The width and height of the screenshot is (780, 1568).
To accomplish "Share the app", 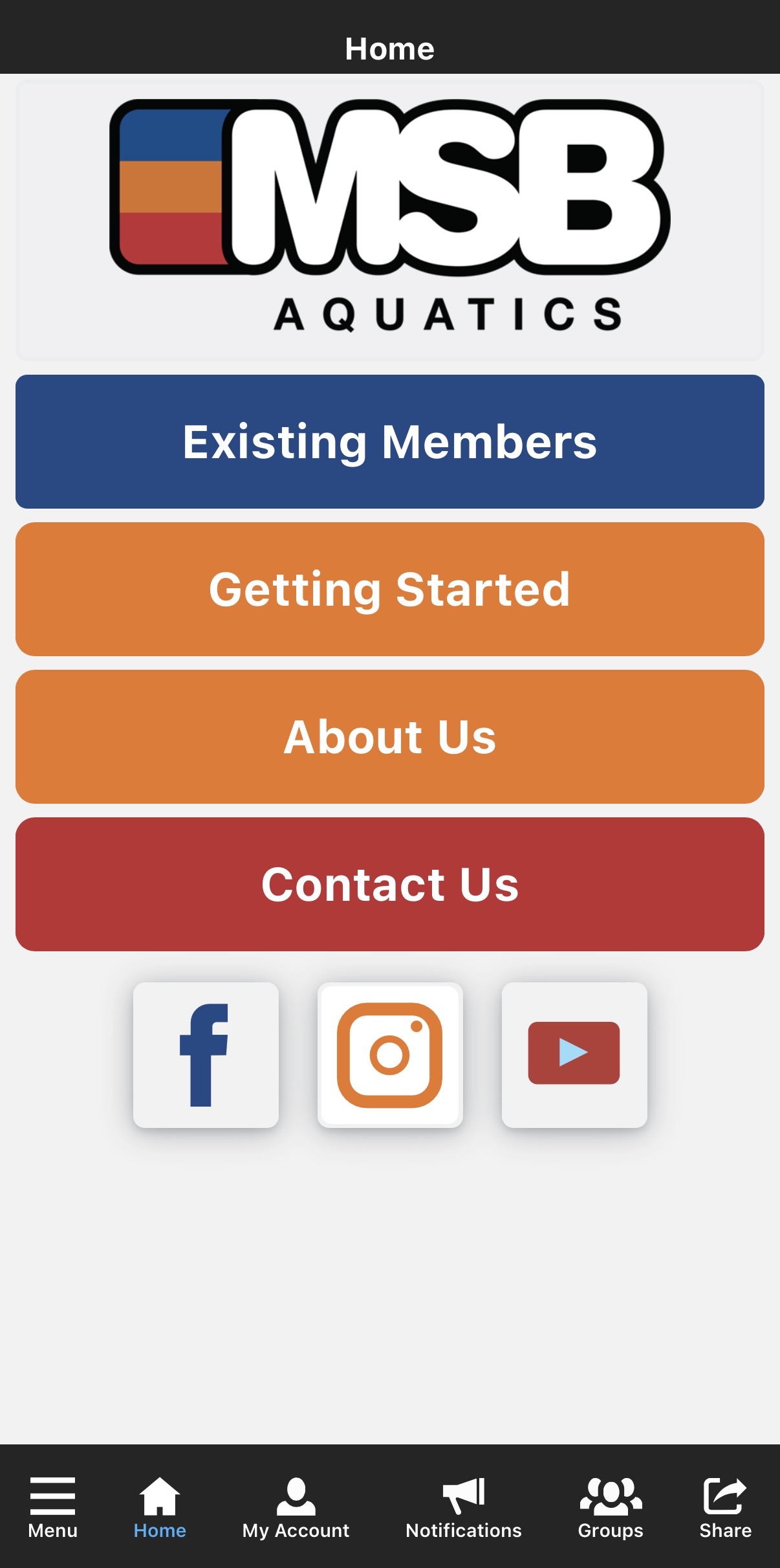I will coord(725,1507).
